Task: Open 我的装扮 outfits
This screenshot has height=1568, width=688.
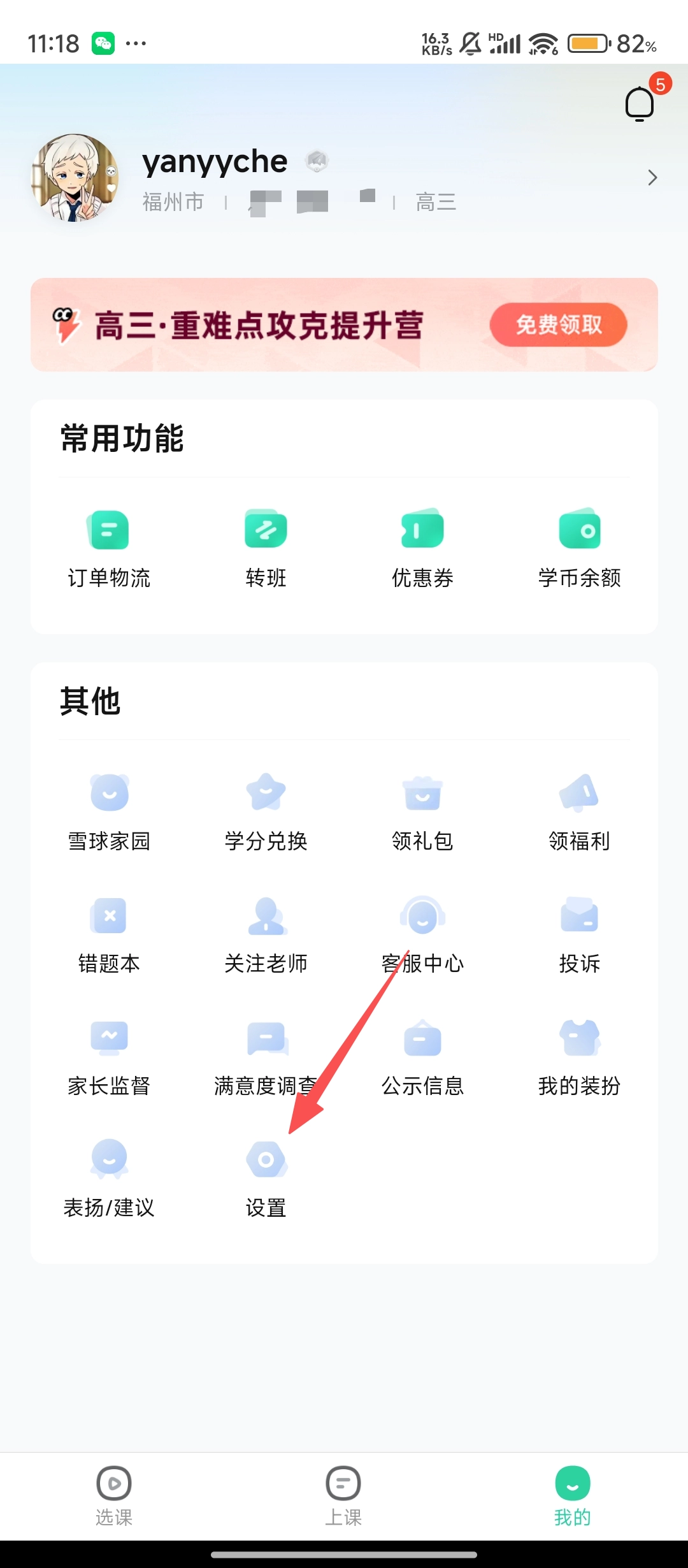Action: point(579,1056)
